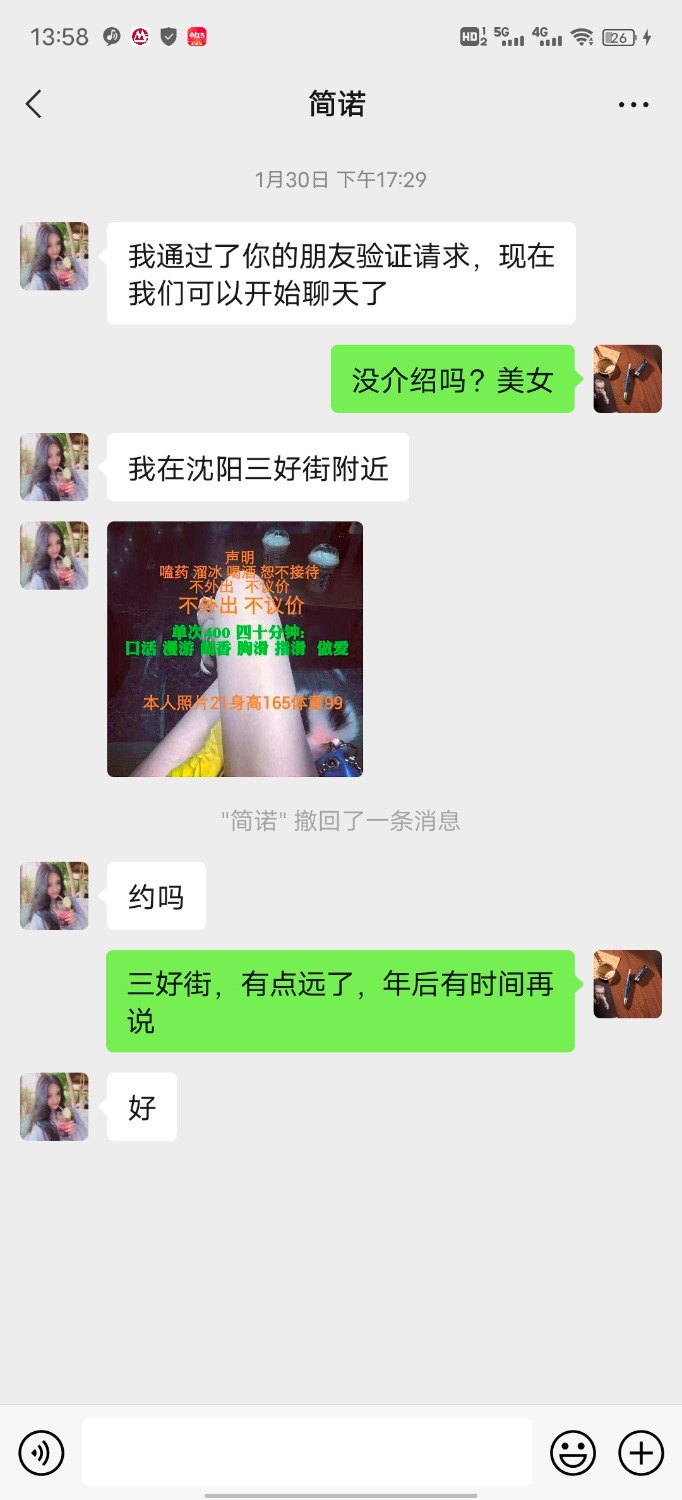Open 简诺's avatar beside '约吗'
The height and width of the screenshot is (1500, 682).
click(54, 896)
